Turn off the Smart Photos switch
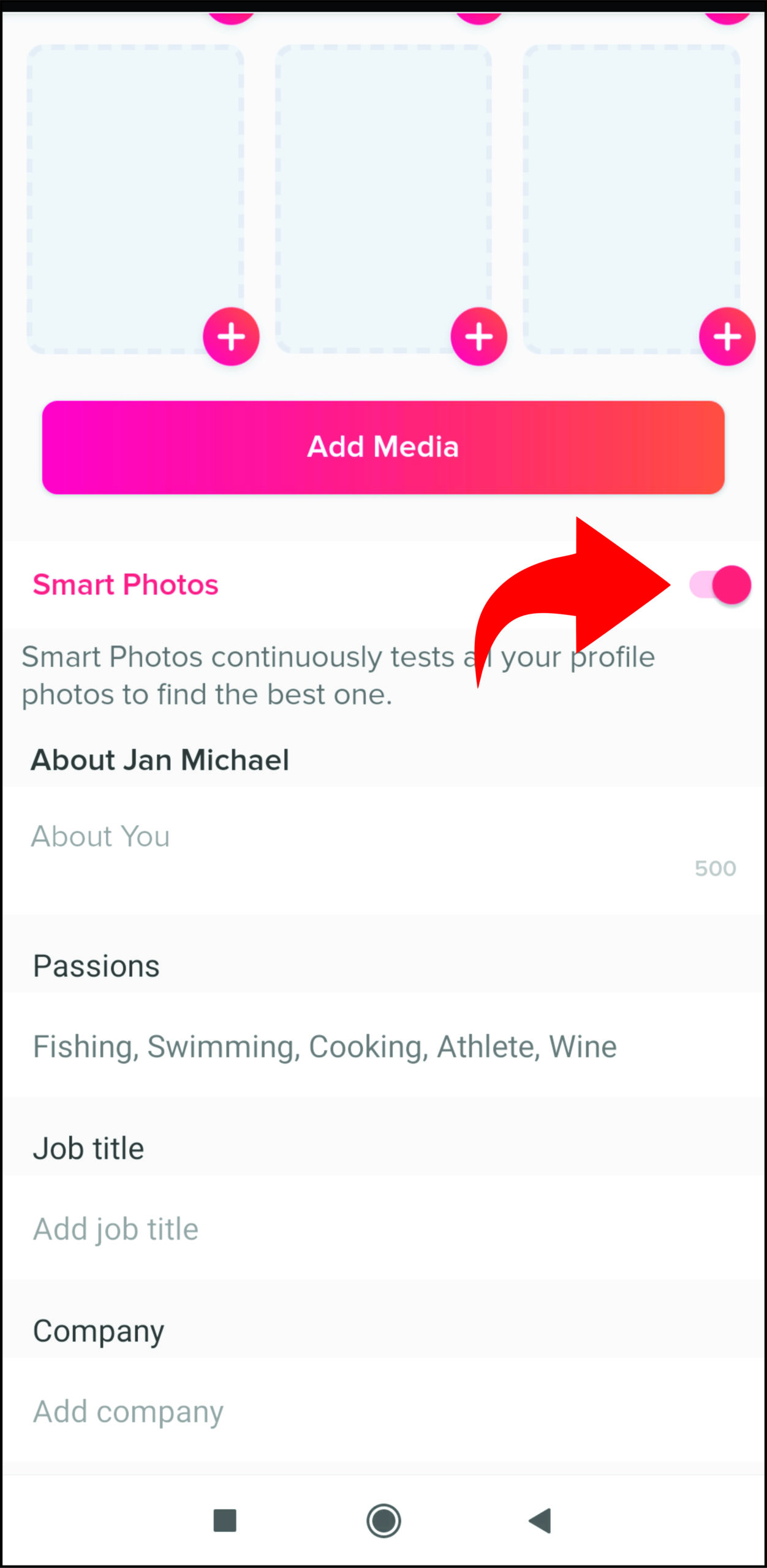The width and height of the screenshot is (767, 1568). [720, 585]
